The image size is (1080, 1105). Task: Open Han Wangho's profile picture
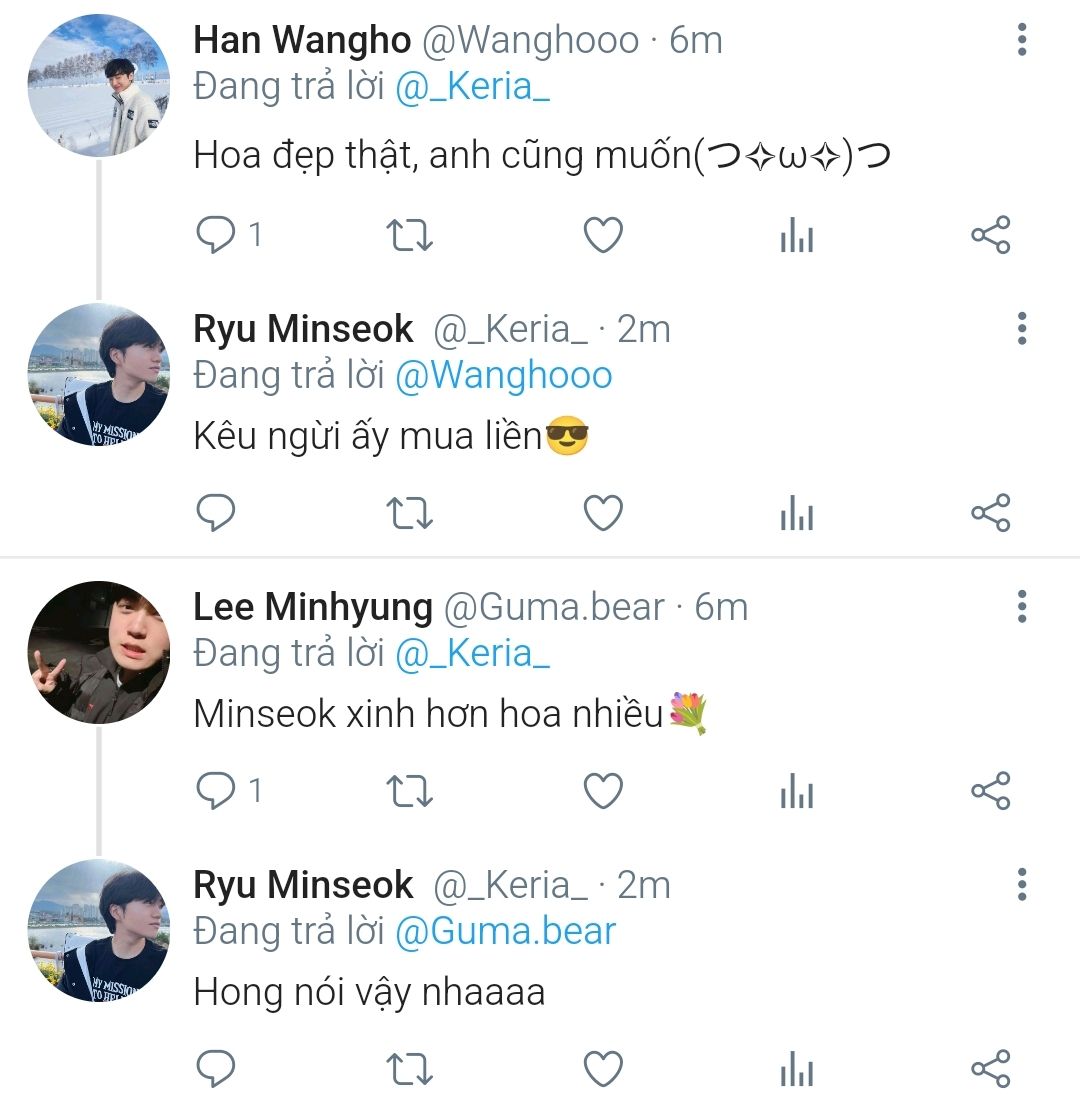point(98,86)
